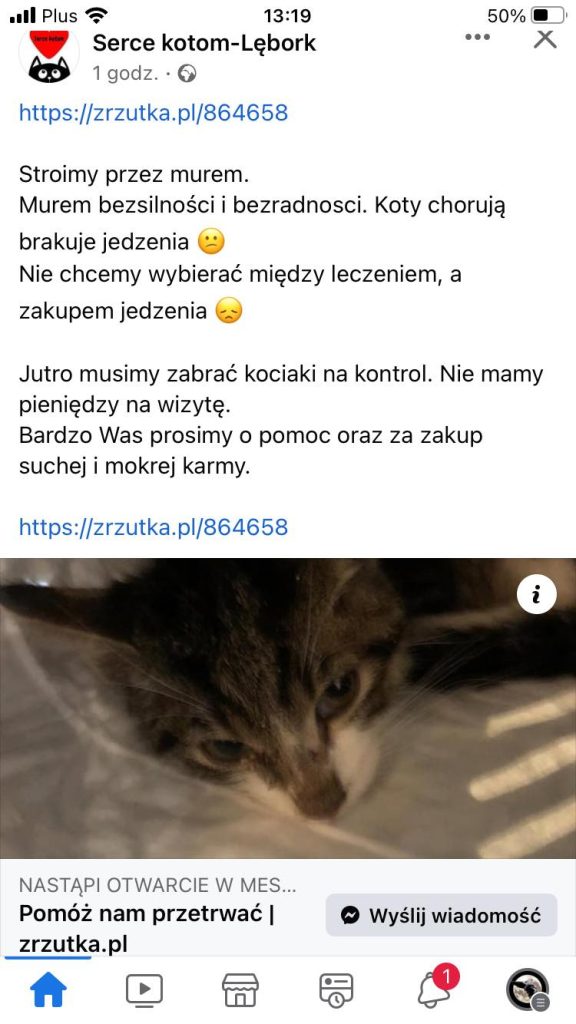Open the notifications bell
The width and height of the screenshot is (576, 1024).
pyautogui.click(x=436, y=987)
